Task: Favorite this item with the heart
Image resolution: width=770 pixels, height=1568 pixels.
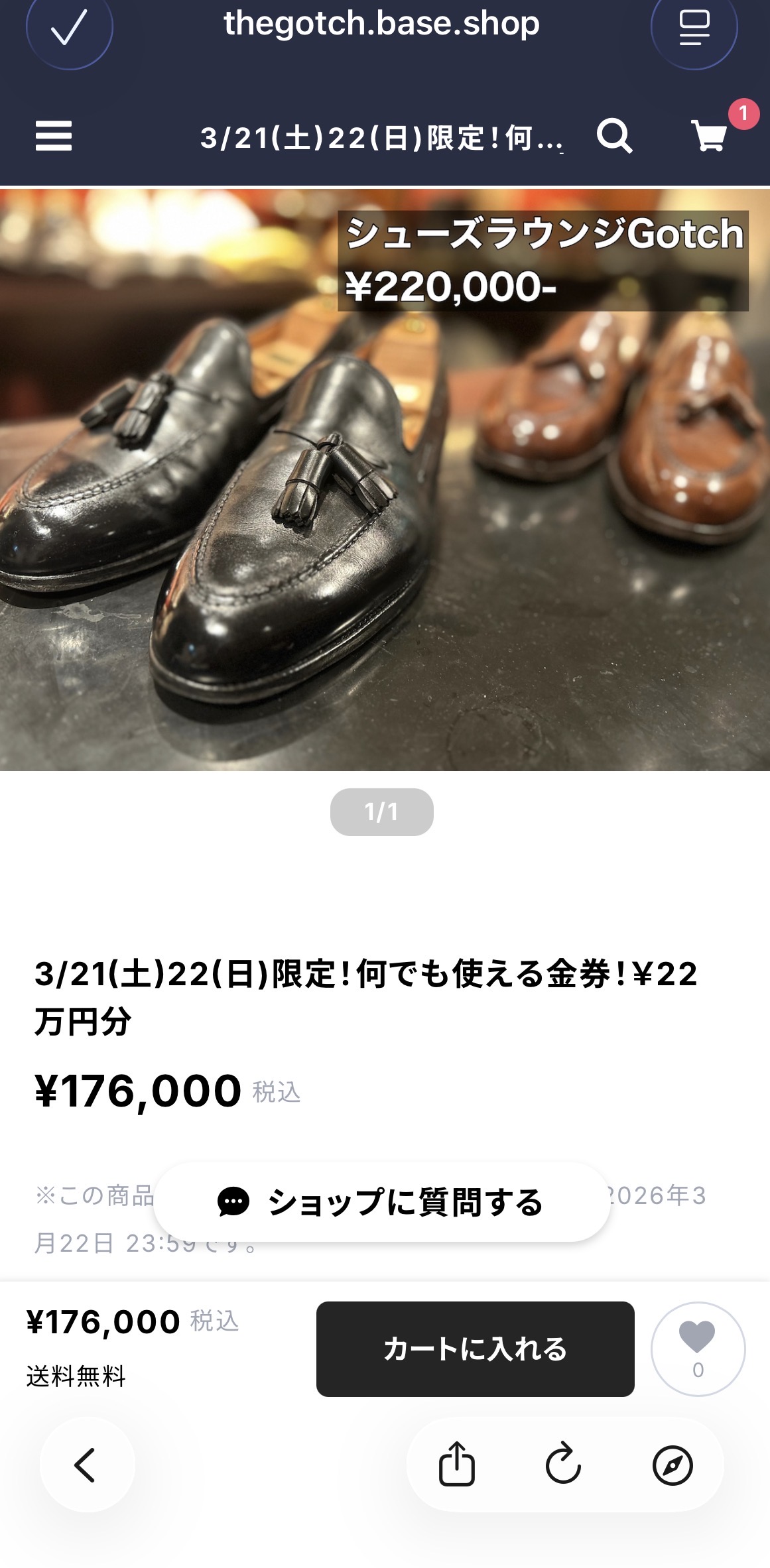Action: coord(698,1349)
